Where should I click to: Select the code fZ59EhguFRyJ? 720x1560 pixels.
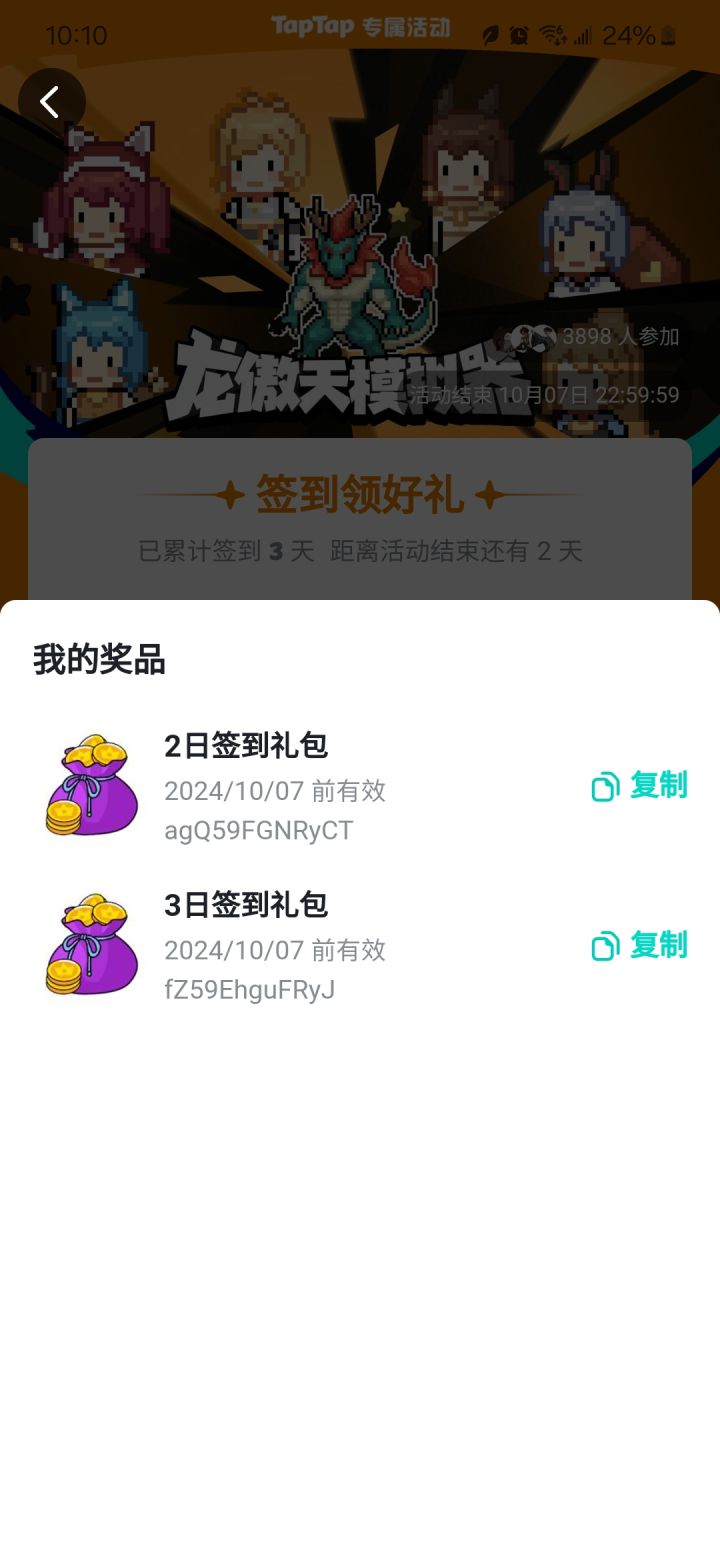coord(248,989)
